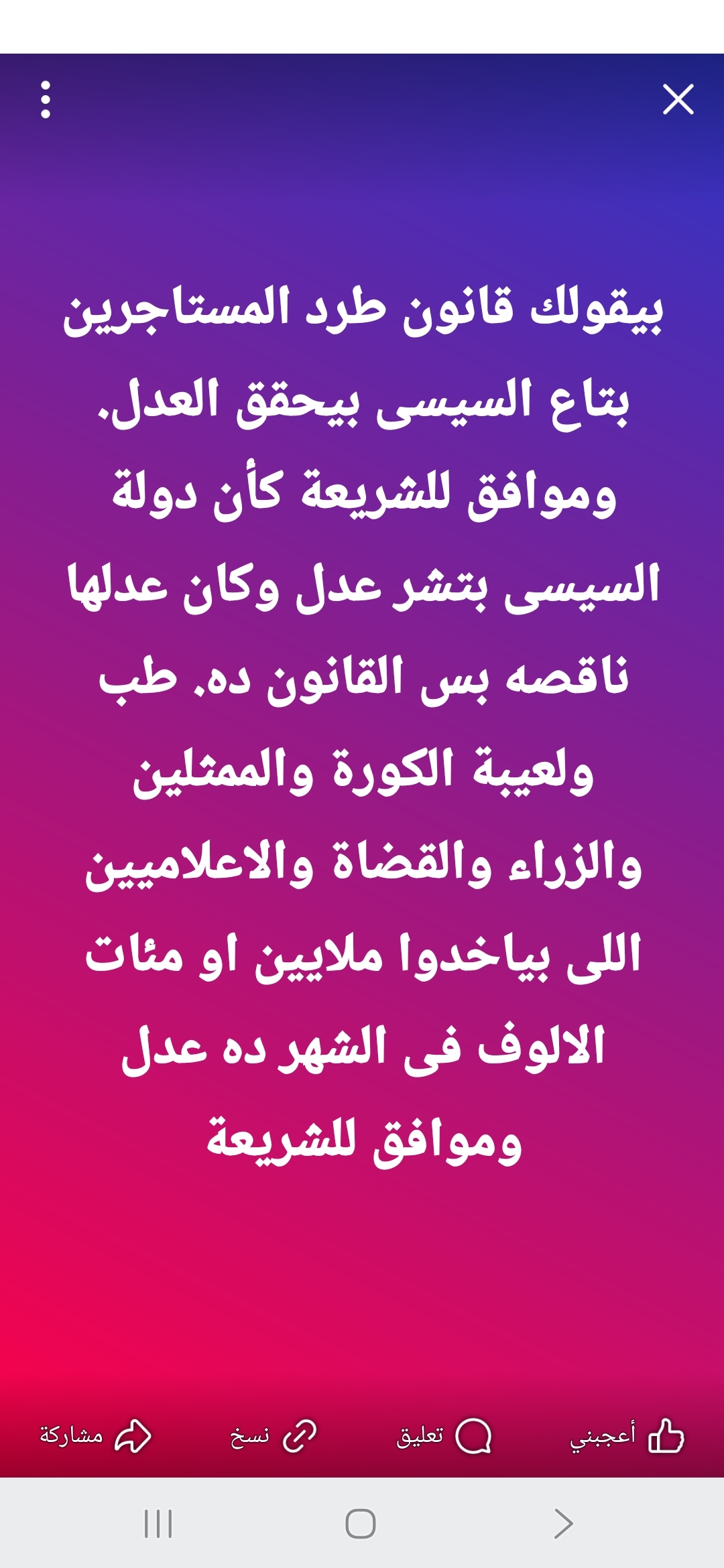The width and height of the screenshot is (724, 1568).
Task: Share the post with مشاركة
Action: tap(95, 1435)
